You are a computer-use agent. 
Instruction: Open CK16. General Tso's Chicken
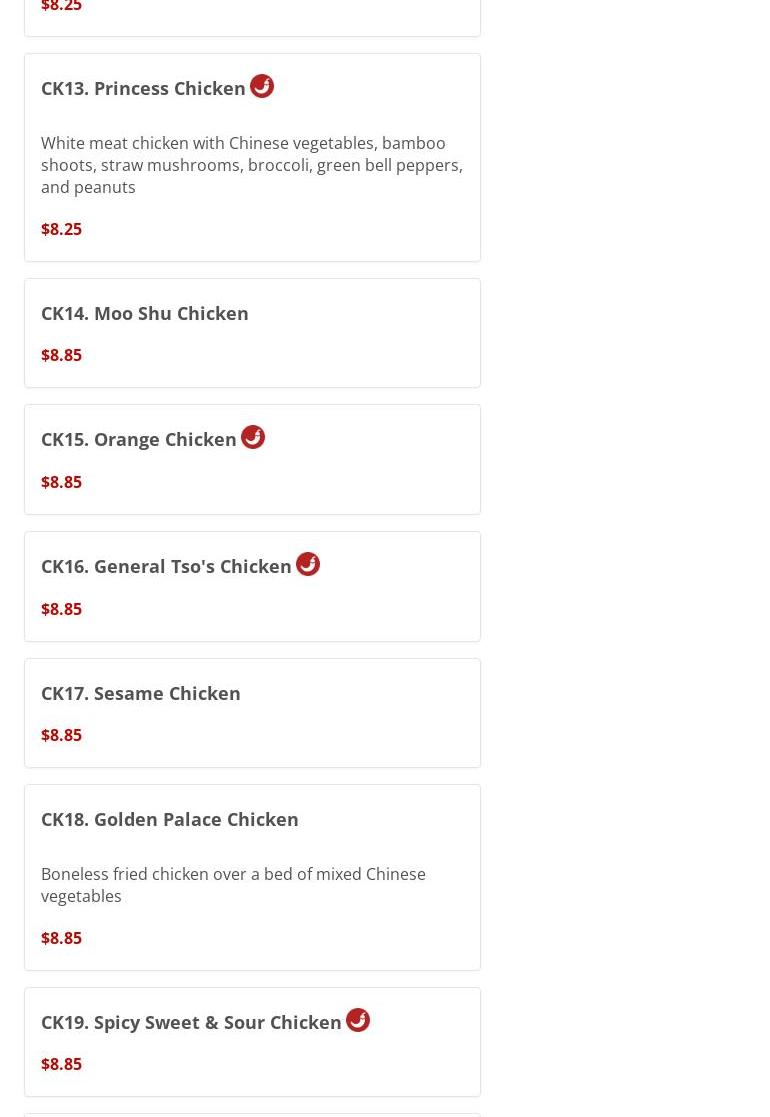(x=166, y=567)
